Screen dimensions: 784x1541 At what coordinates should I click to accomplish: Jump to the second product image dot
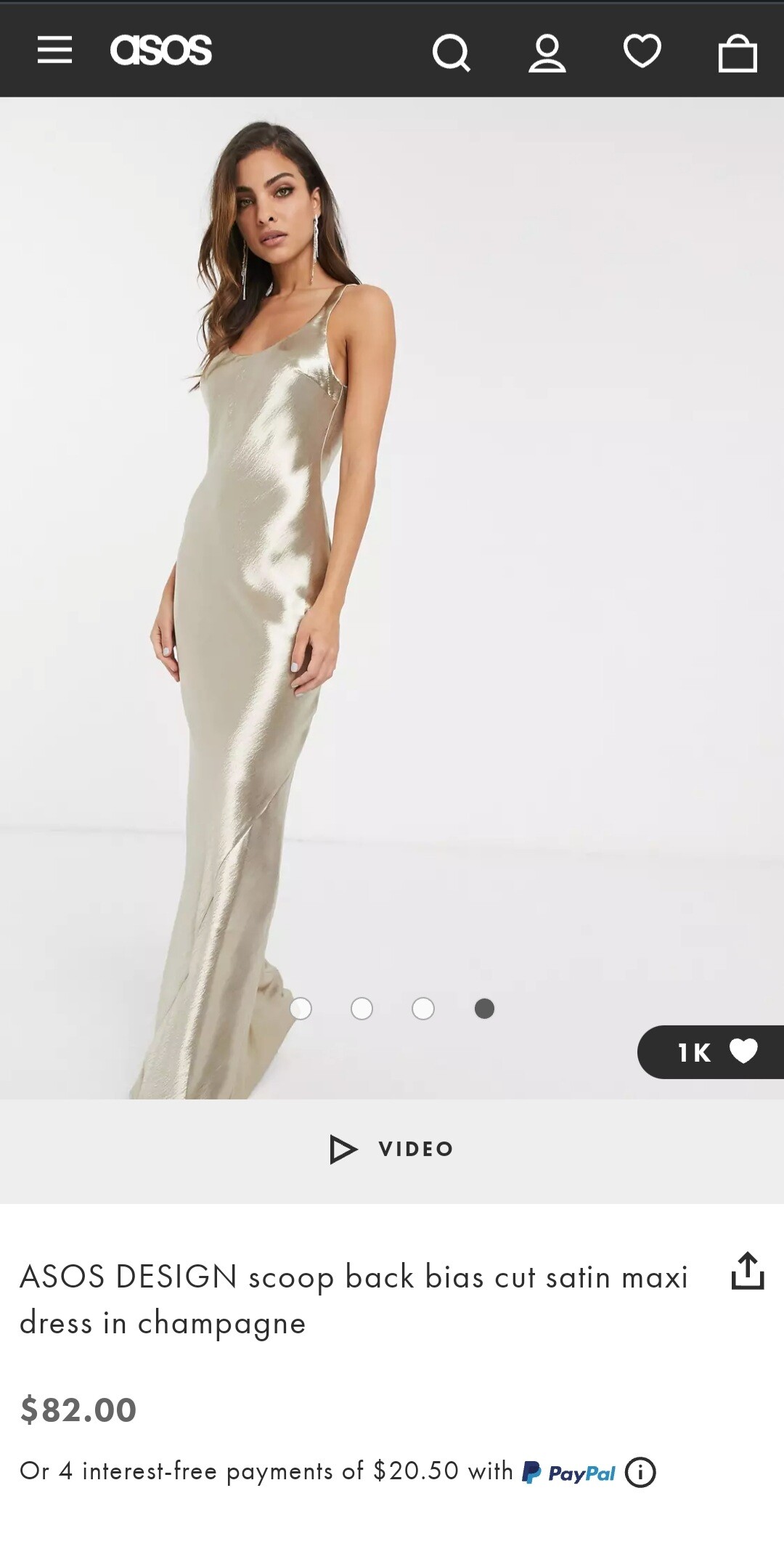362,1009
